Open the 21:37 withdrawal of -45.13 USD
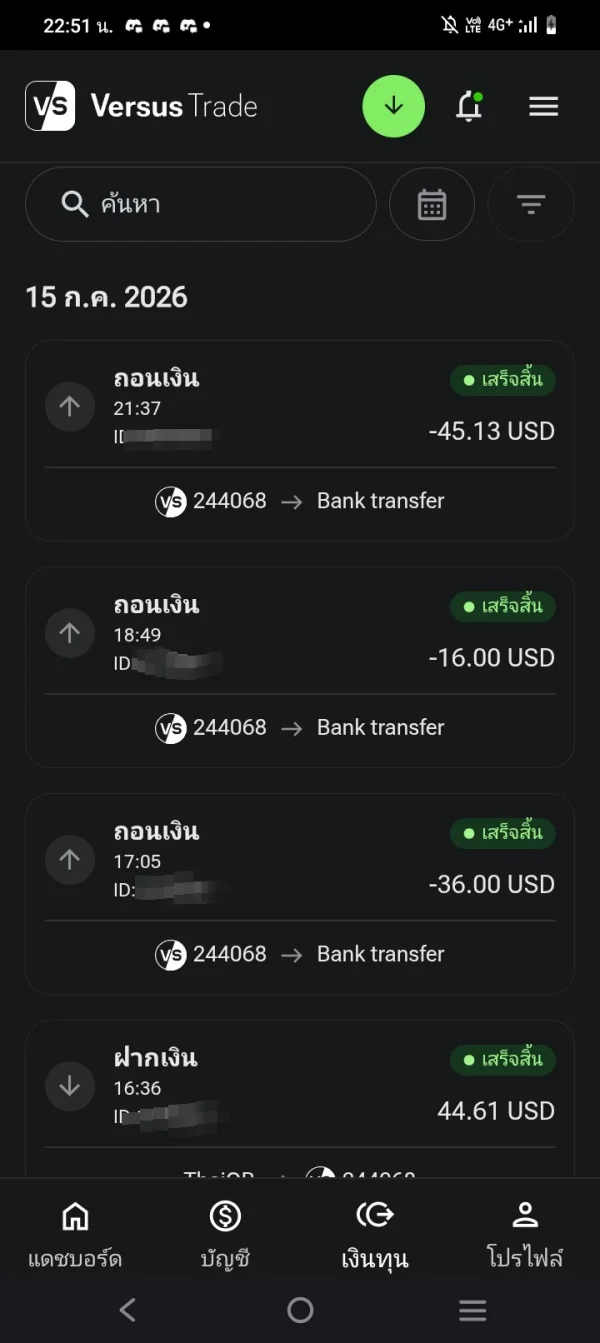The width and height of the screenshot is (600, 1343). [300, 441]
